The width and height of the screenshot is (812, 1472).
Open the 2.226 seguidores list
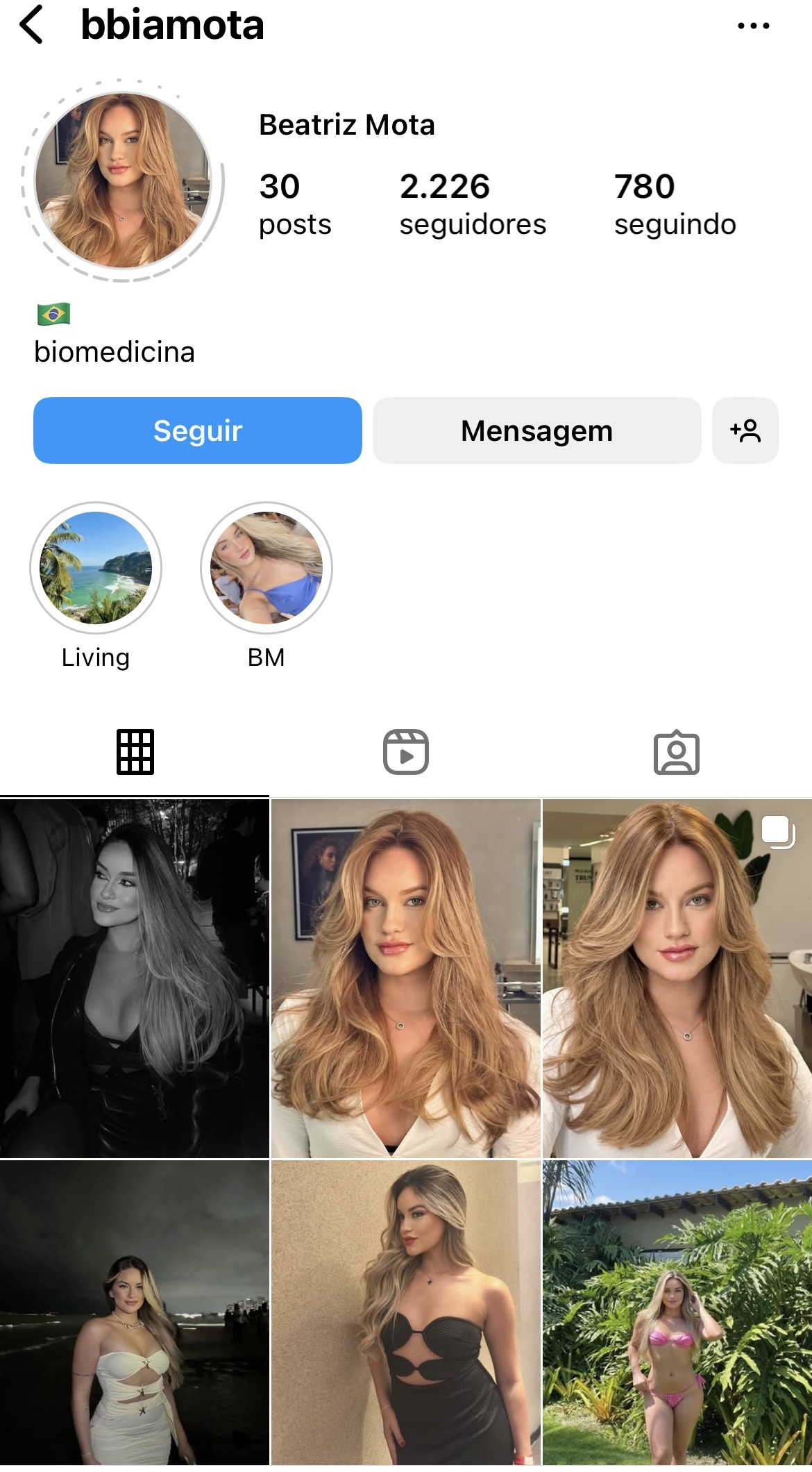tap(472, 204)
